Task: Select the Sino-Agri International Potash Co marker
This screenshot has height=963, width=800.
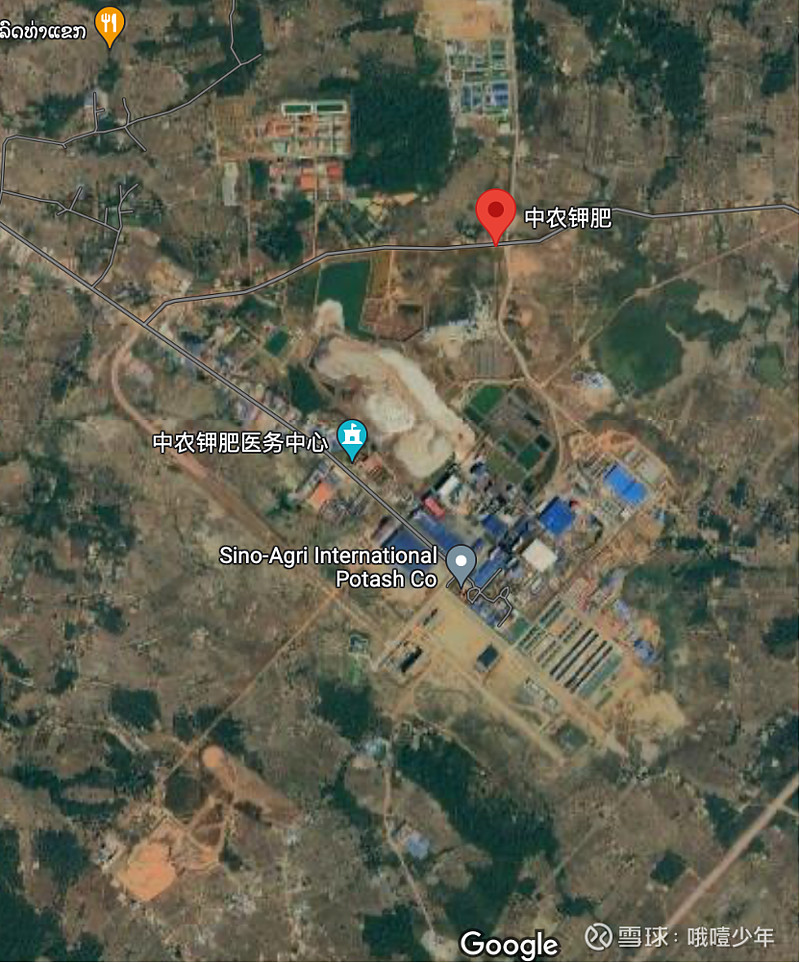Action: 460,562
